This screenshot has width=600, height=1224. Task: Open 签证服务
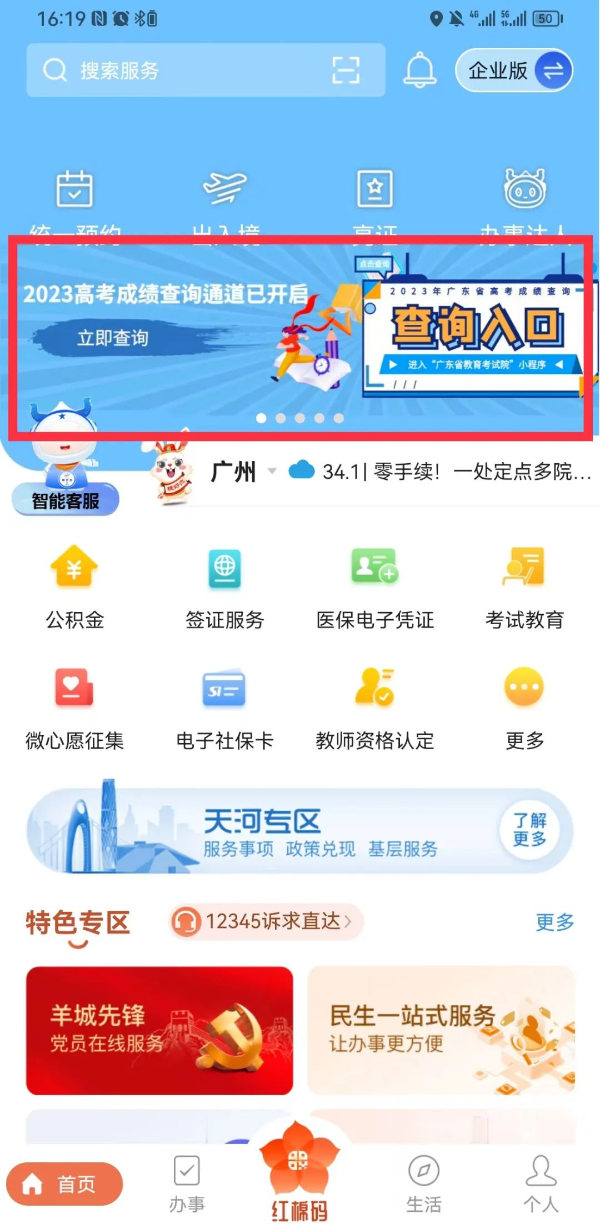[x=225, y=588]
